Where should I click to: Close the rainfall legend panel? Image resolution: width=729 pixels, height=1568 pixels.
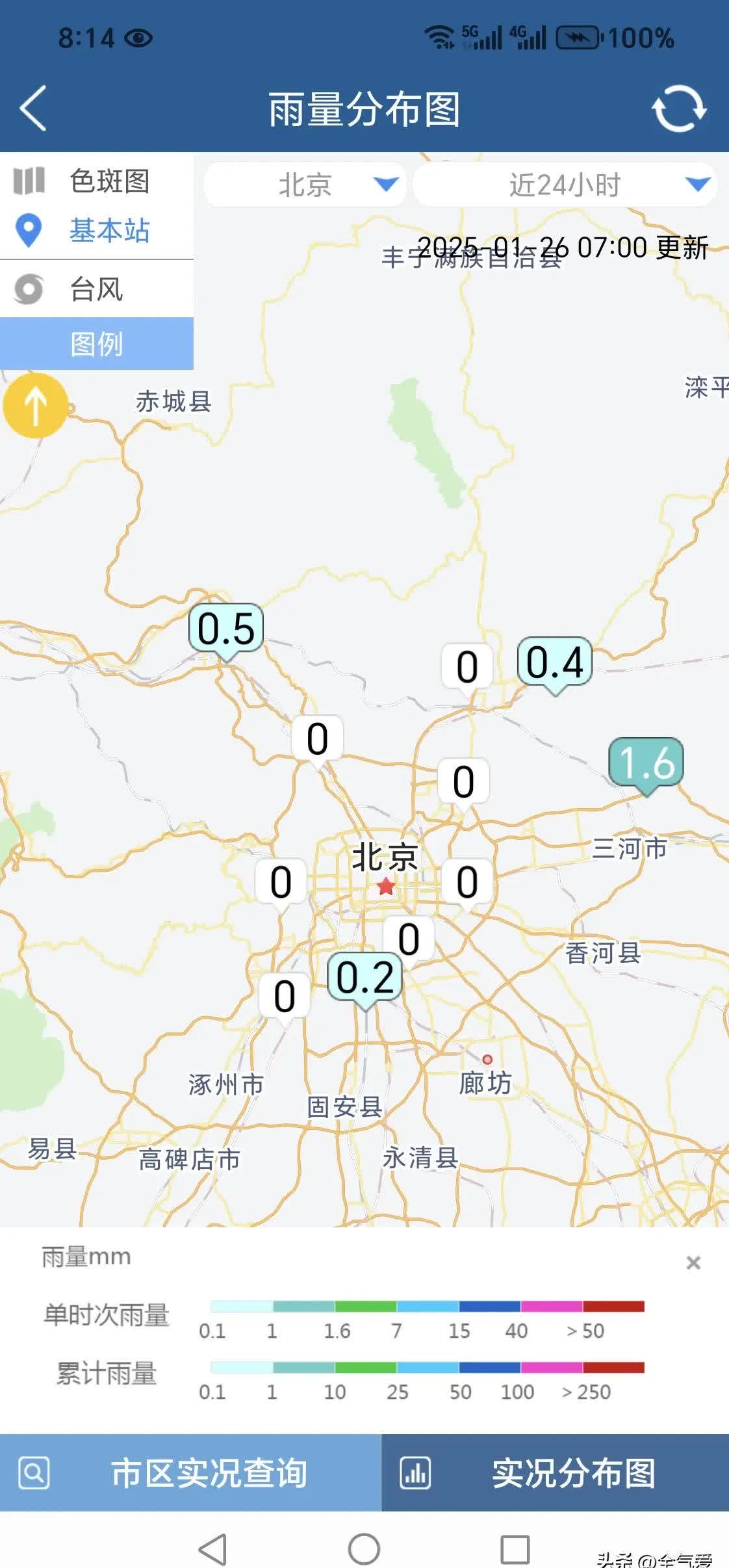pos(693,1262)
